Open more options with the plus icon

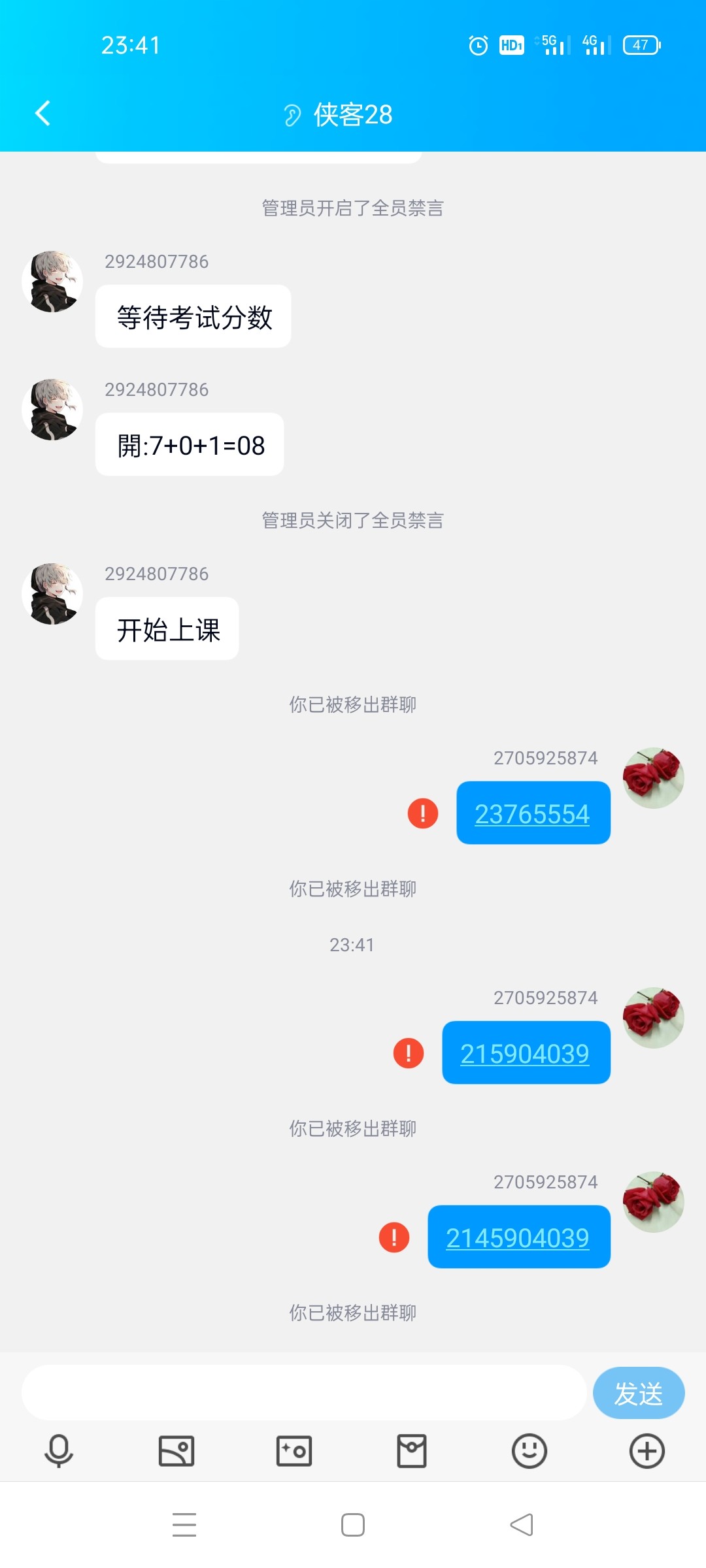coord(647,1451)
